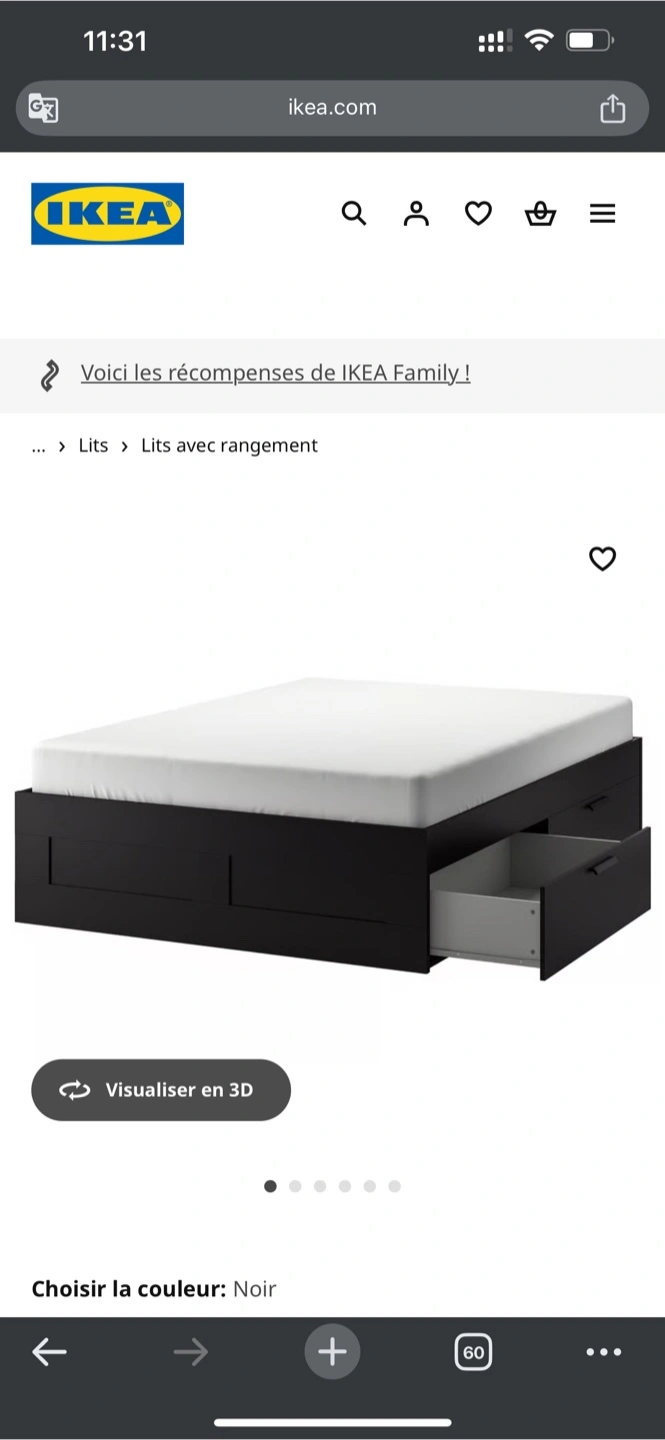Tap the ikea.com address bar
The height and width of the screenshot is (1440, 665).
332,108
